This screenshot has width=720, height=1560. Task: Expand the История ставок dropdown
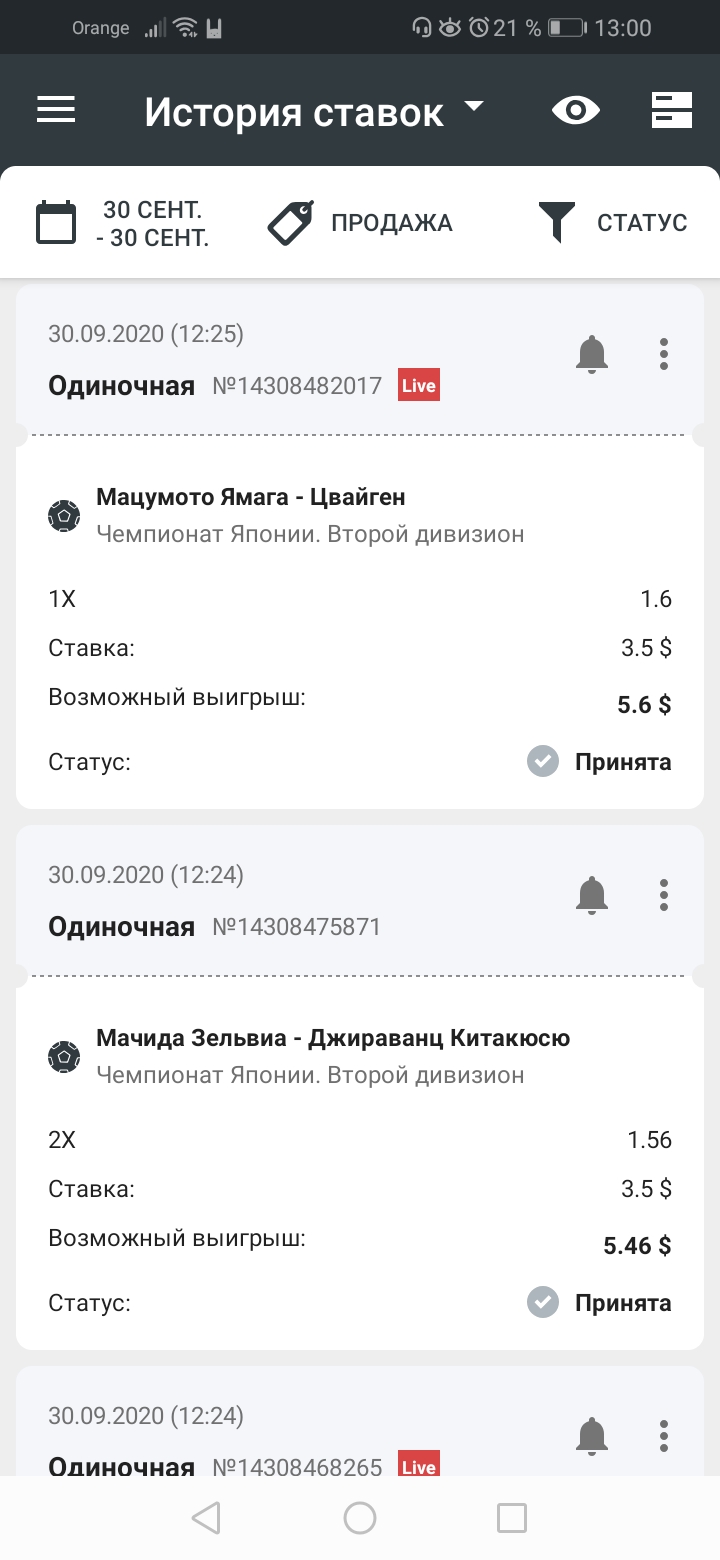314,111
